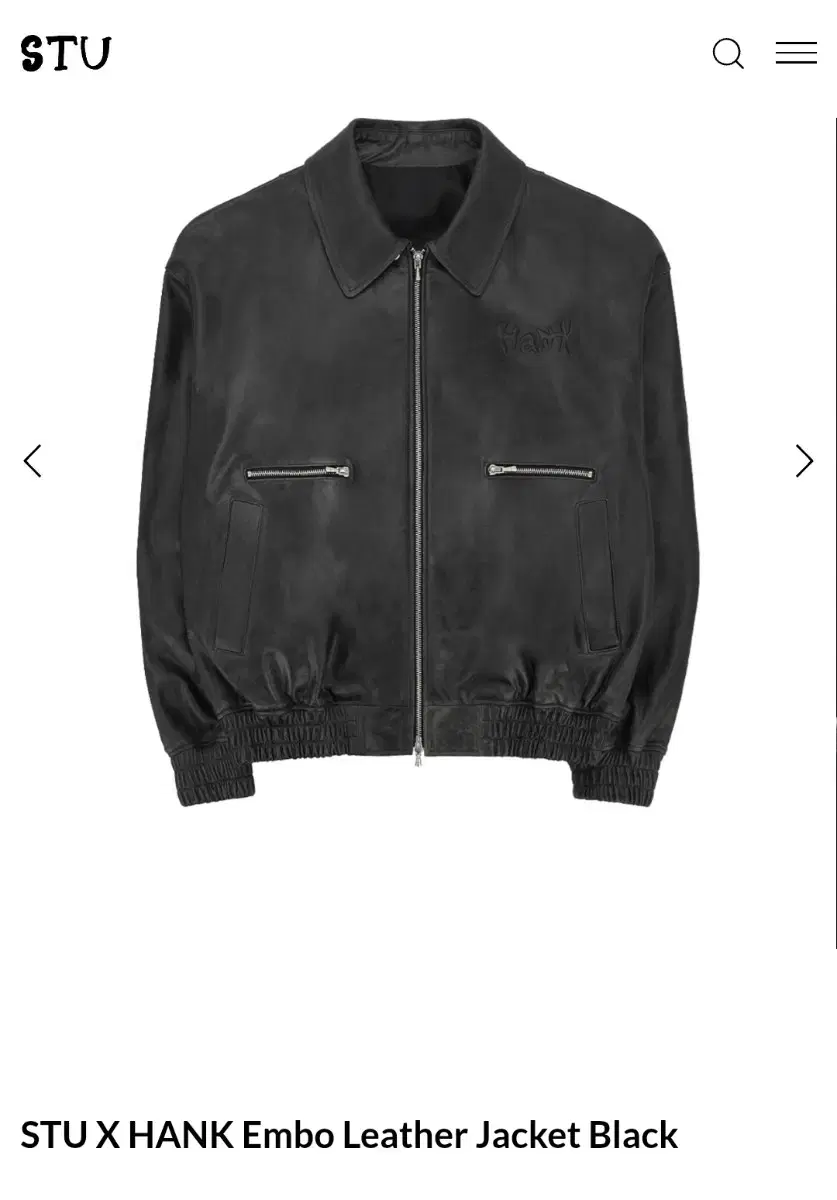837x1200 pixels.
Task: Click the left chevron arrow icon
Action: click(x=32, y=460)
